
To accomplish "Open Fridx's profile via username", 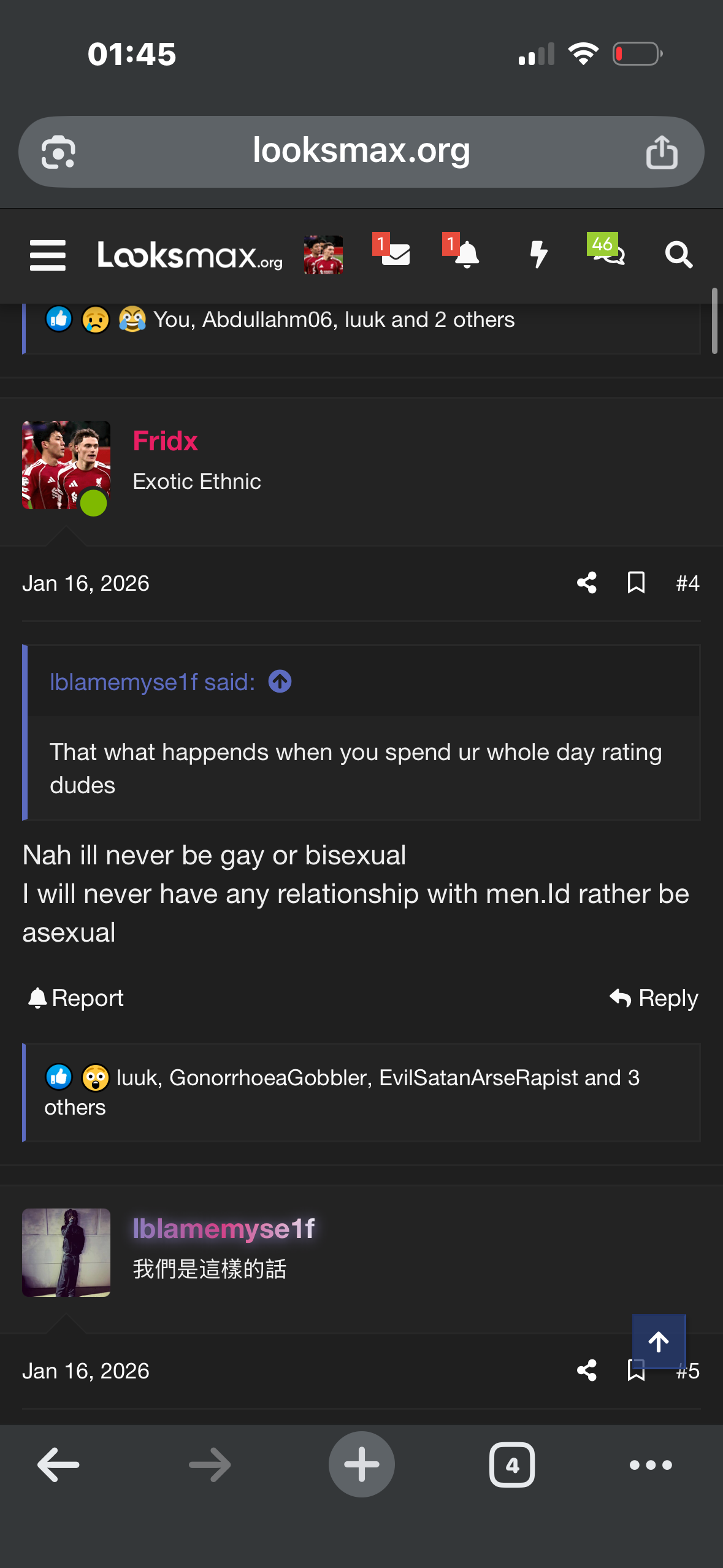I will pyautogui.click(x=165, y=441).
